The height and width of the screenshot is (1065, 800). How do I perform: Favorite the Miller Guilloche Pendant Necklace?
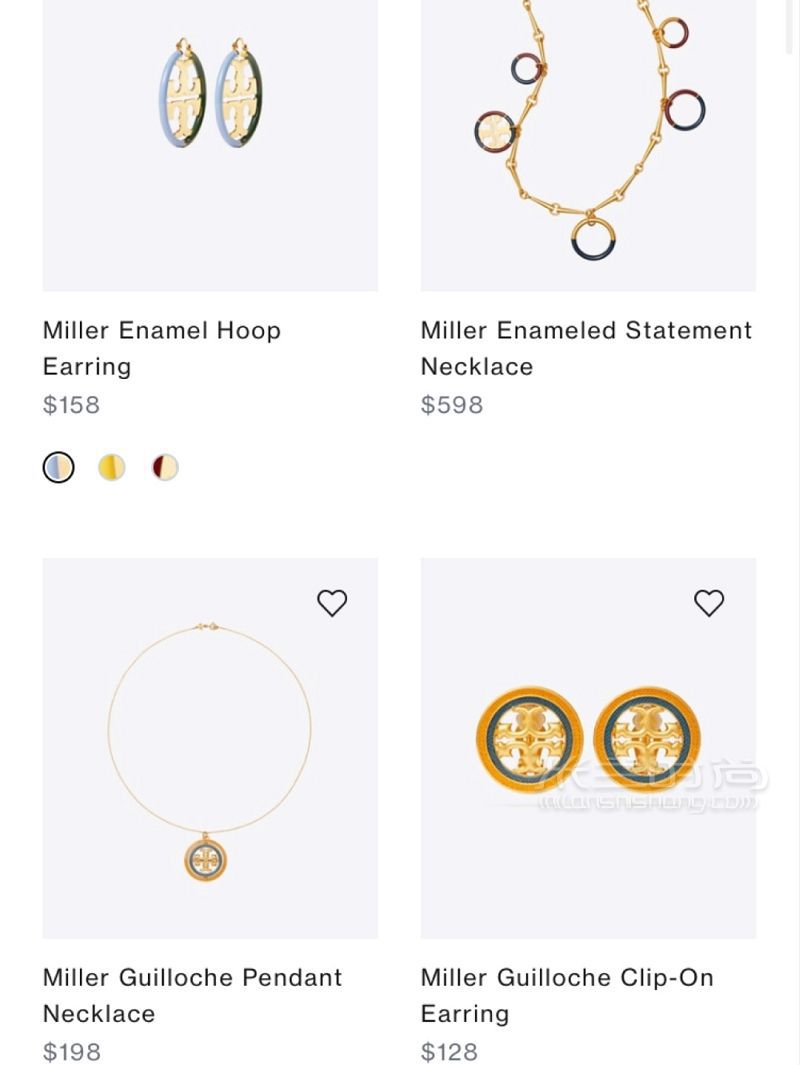pos(332,603)
